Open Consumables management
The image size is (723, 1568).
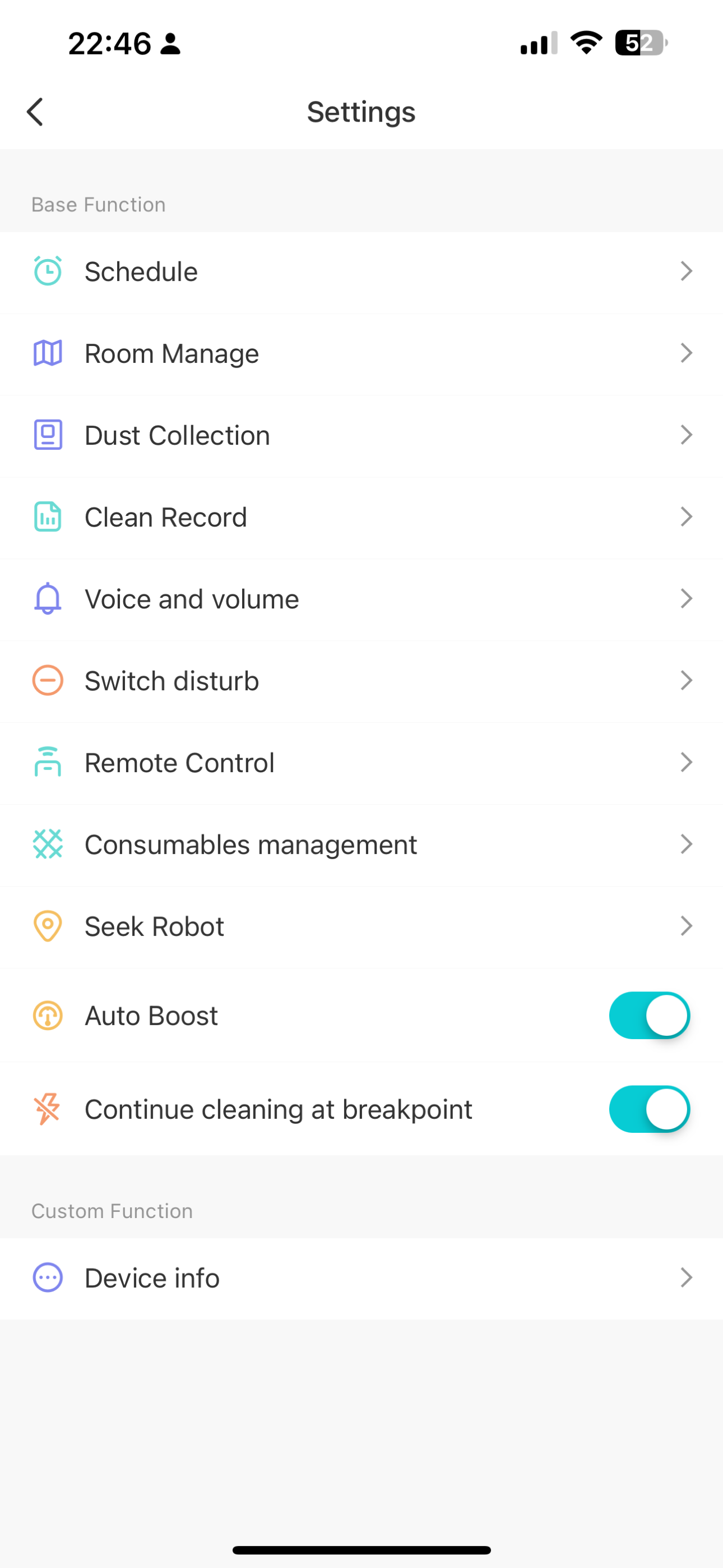[361, 845]
